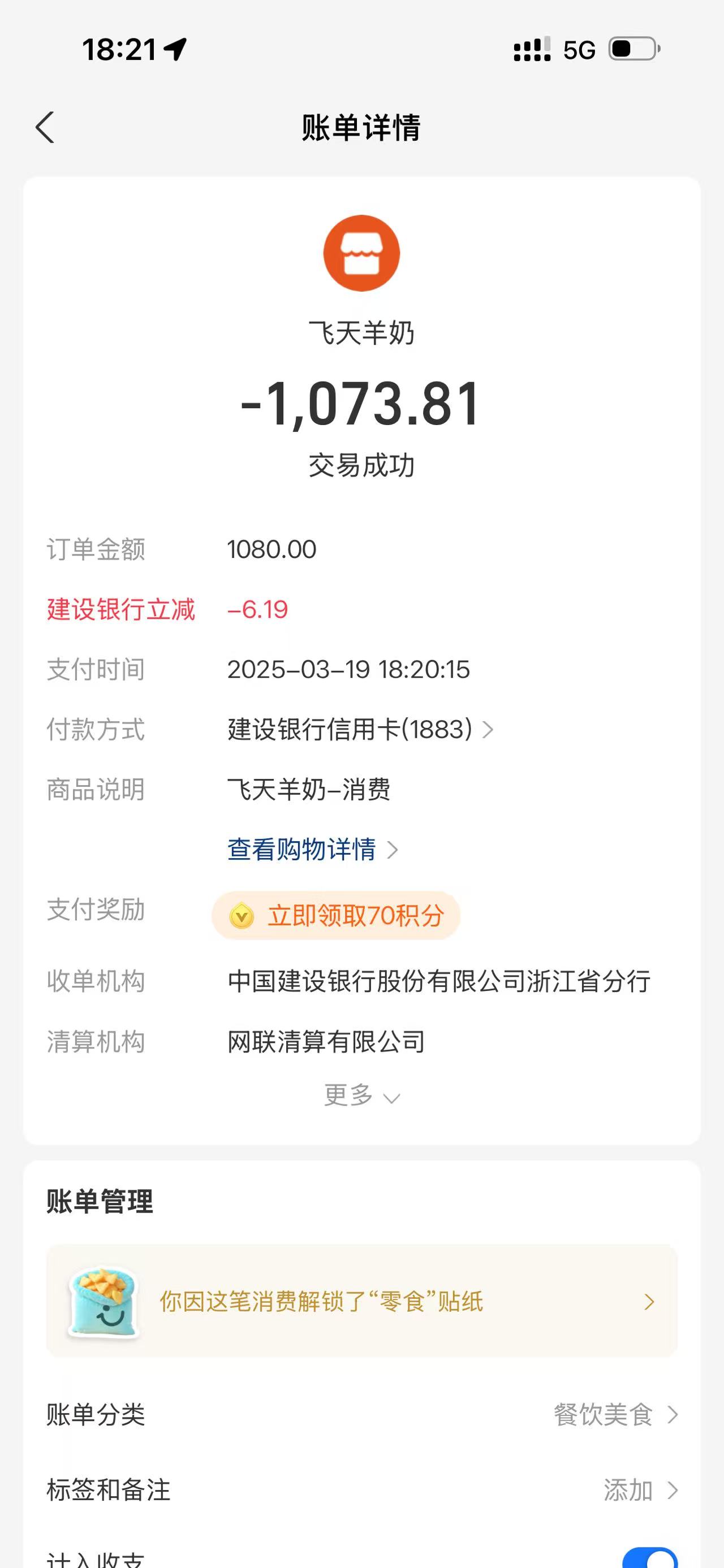Open the 建设银行信用卡(1883) payment method

point(359,729)
